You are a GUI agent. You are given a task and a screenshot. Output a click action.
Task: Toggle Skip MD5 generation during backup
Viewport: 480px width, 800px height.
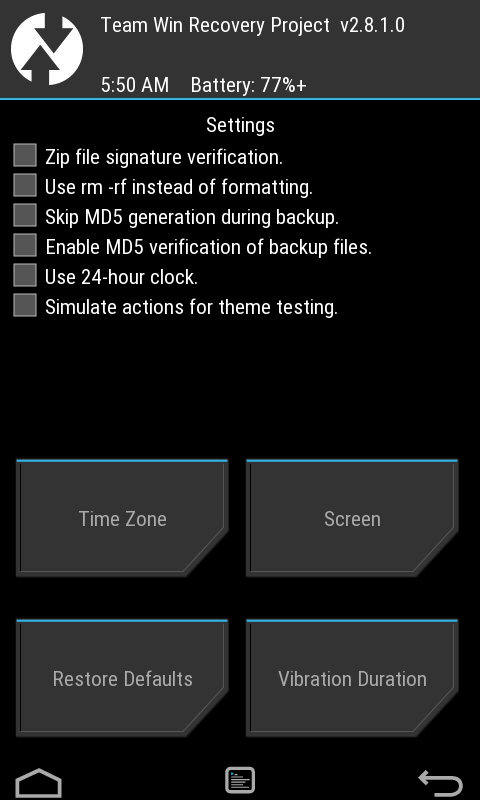click(x=25, y=215)
